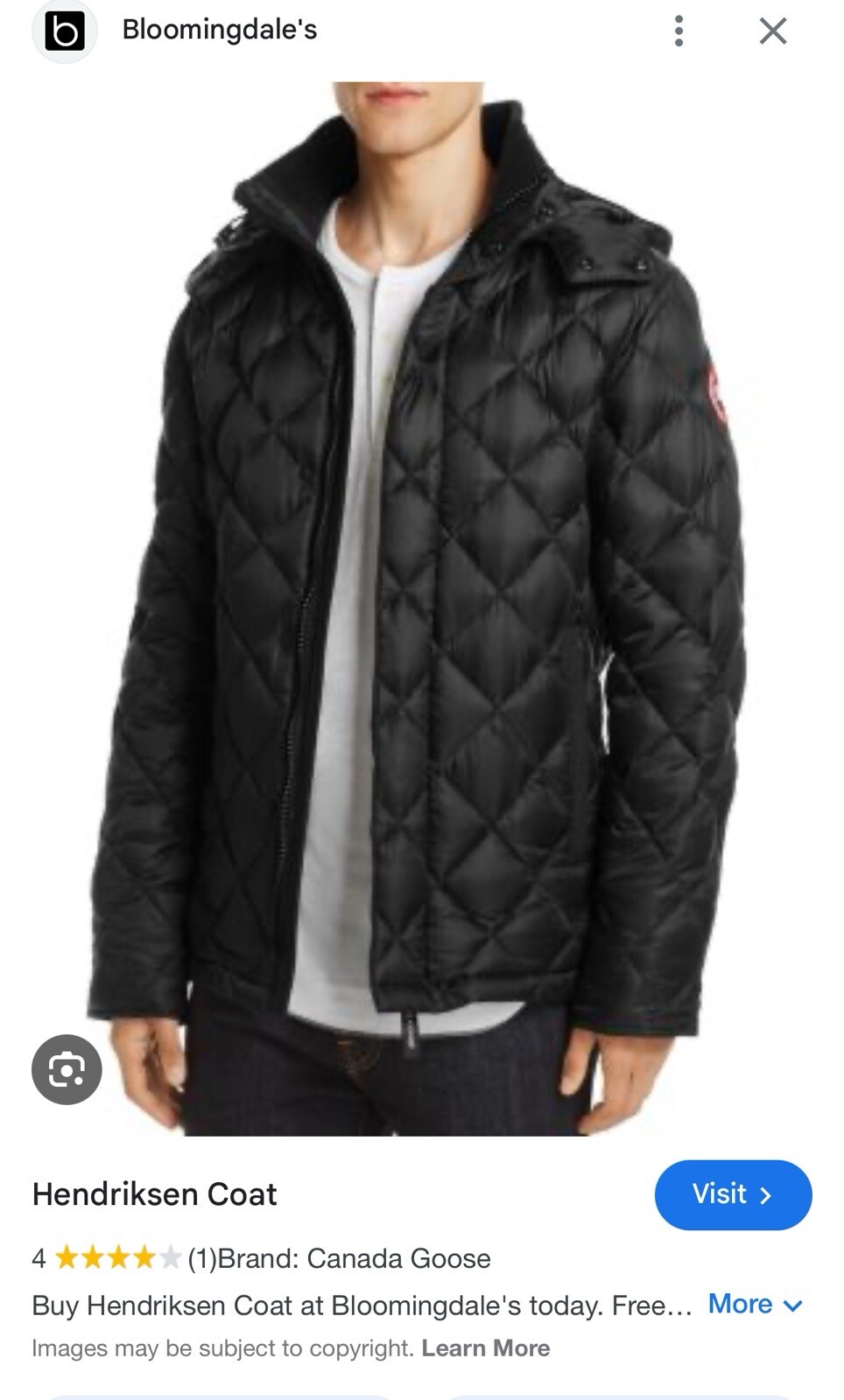Open the copyright Learn More link

tap(485, 1348)
